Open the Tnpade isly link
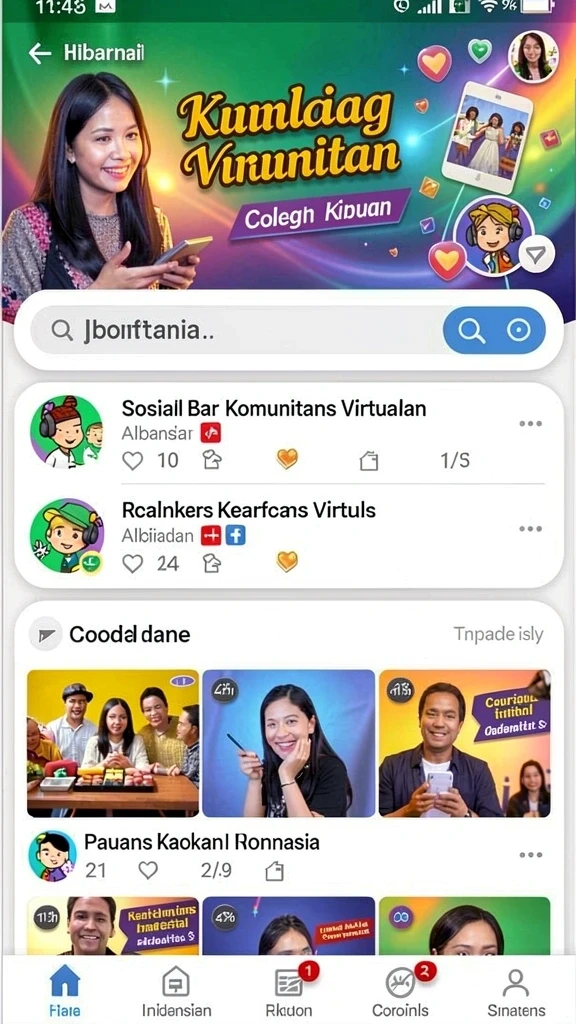 pyautogui.click(x=498, y=633)
